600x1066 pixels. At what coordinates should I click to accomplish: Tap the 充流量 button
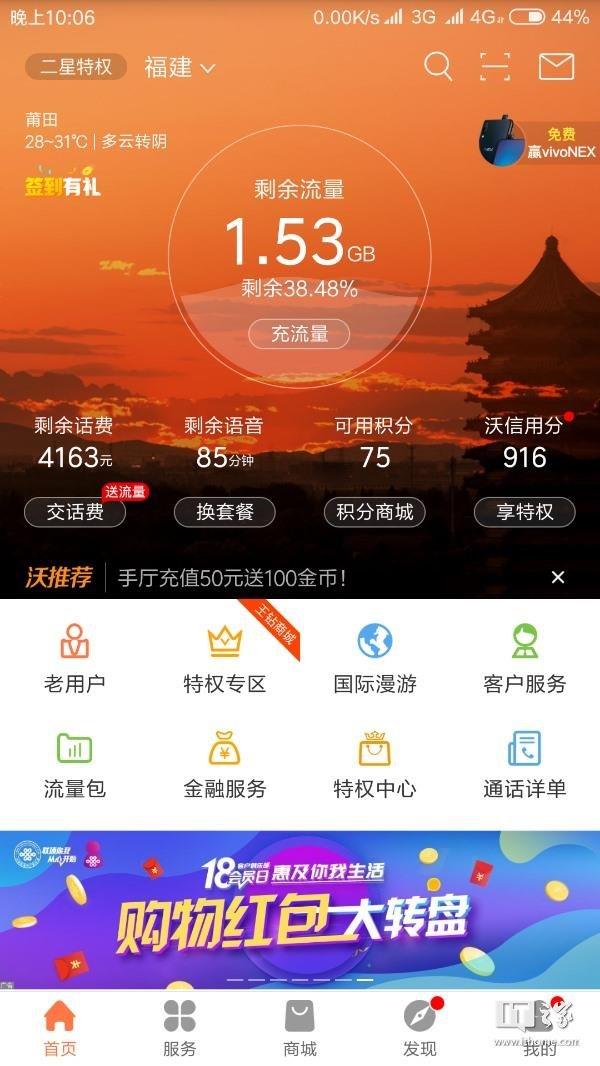[299, 334]
